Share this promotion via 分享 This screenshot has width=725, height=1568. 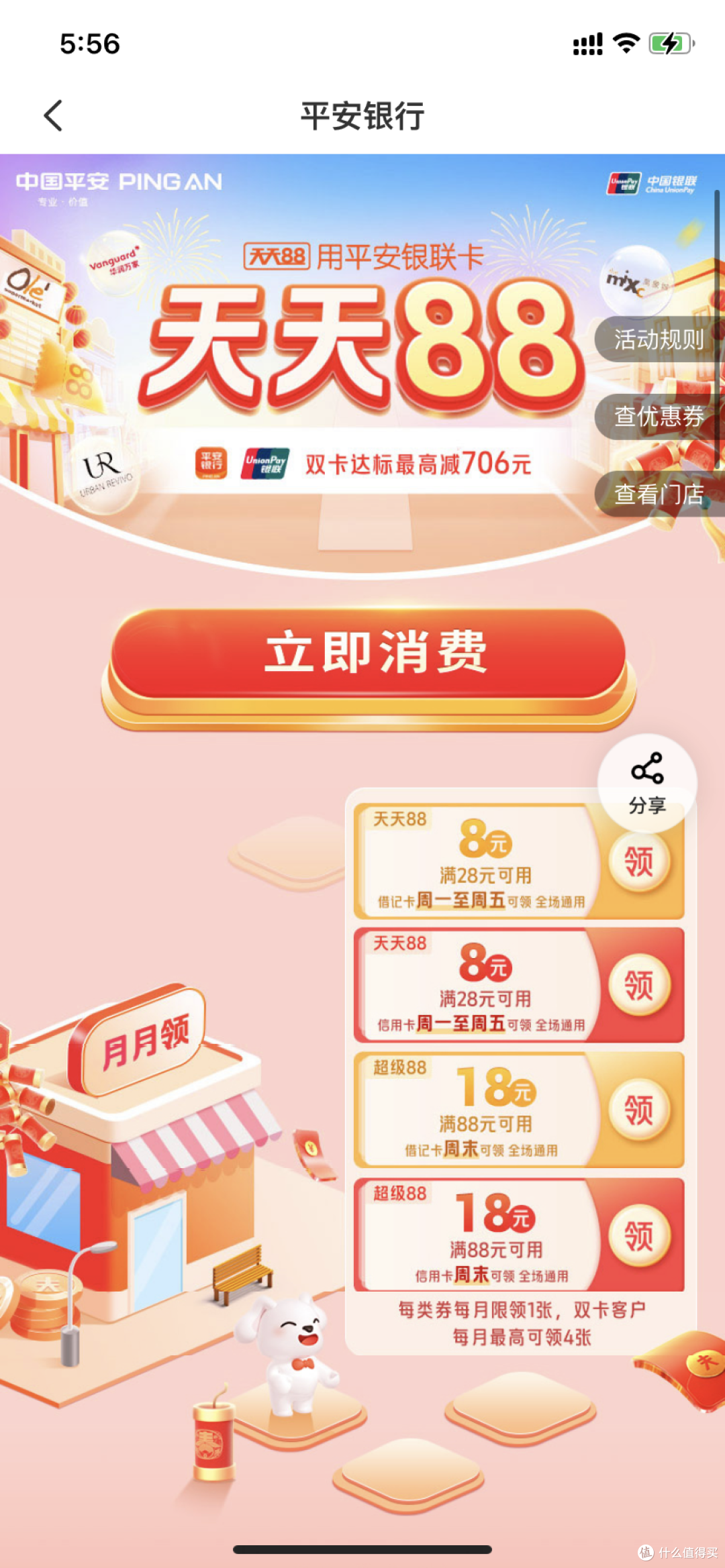(647, 782)
